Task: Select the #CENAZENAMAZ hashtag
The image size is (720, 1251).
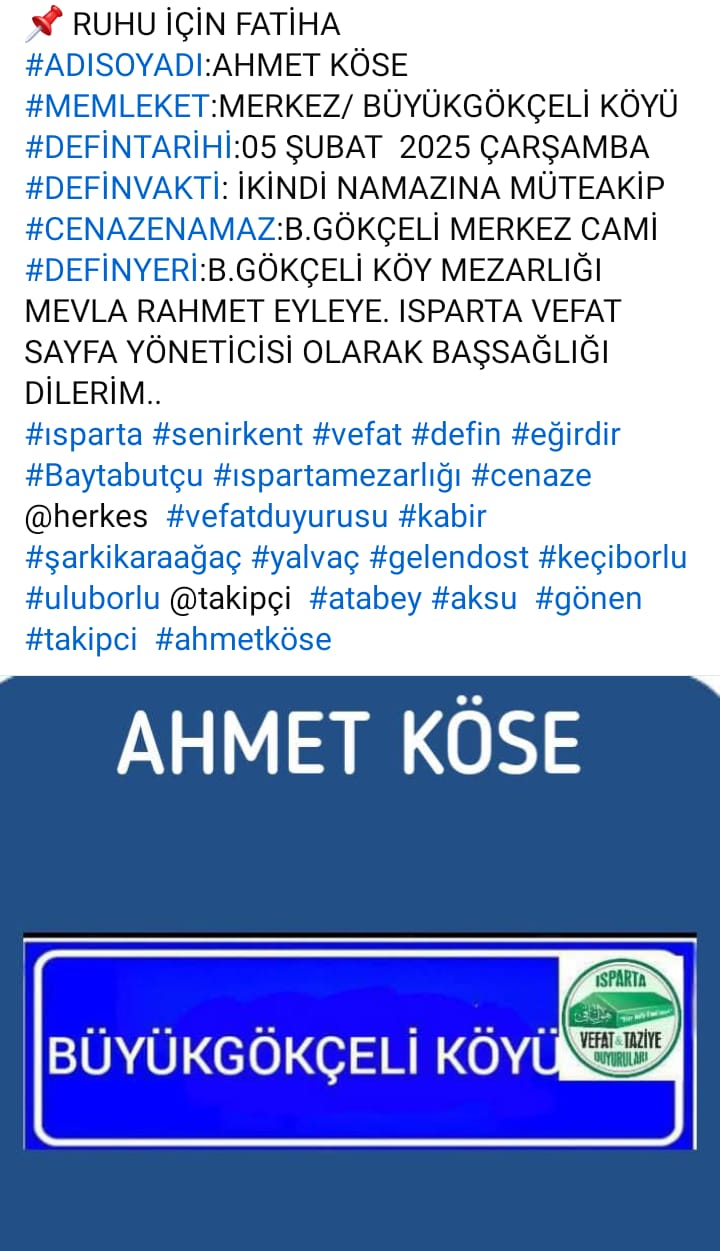Action: [150, 229]
